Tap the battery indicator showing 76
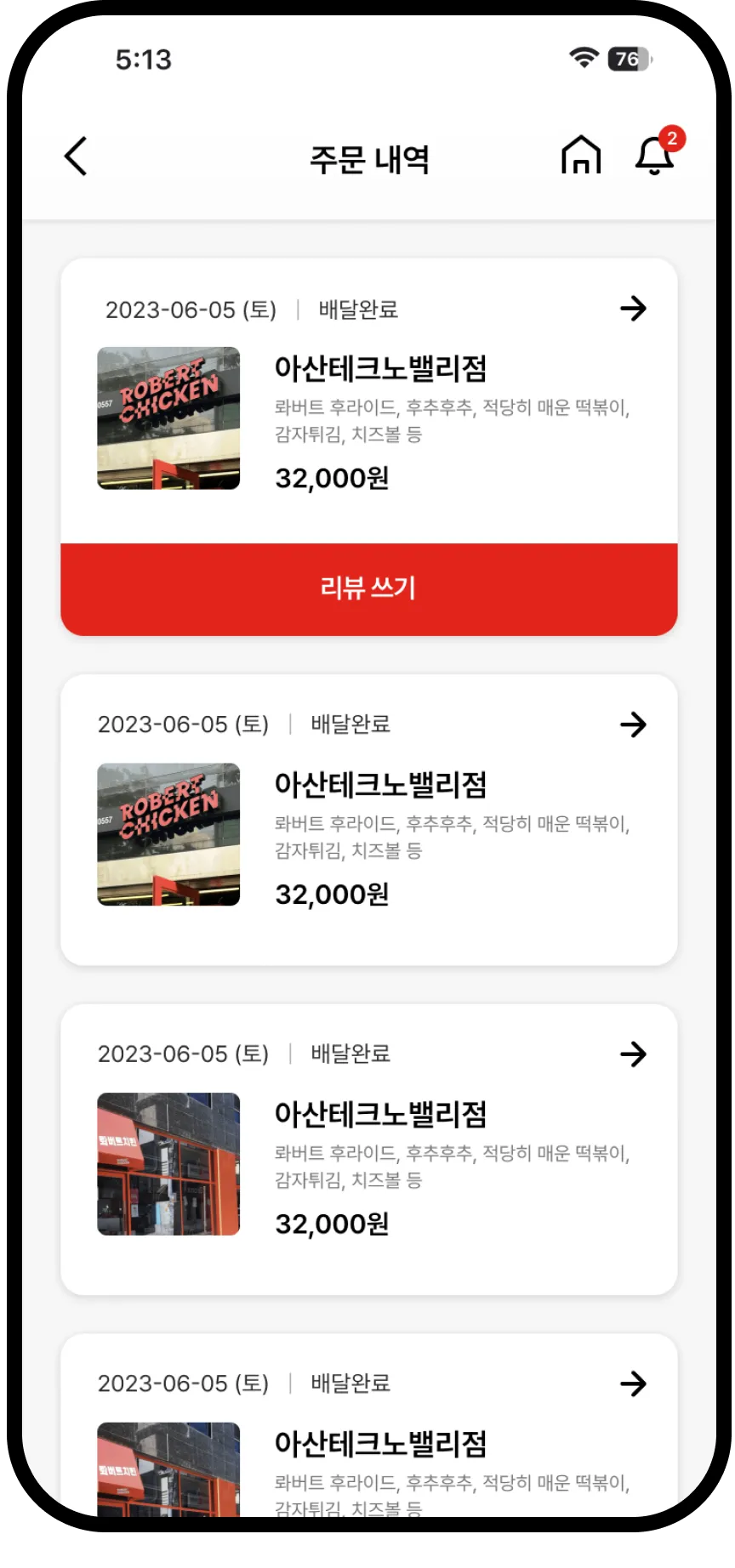 (x=627, y=58)
